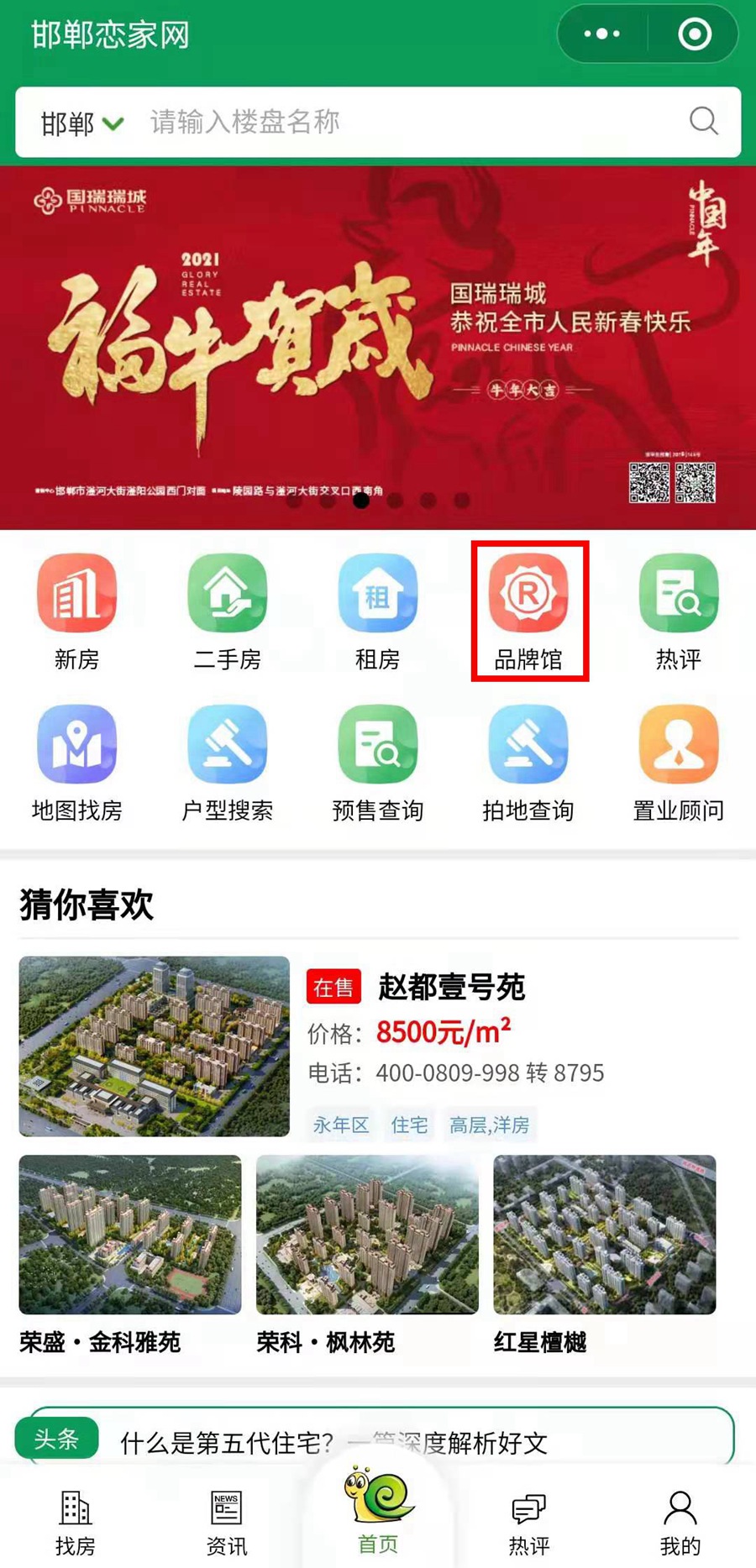Switch to the 资讯 tab

pos(227,1522)
